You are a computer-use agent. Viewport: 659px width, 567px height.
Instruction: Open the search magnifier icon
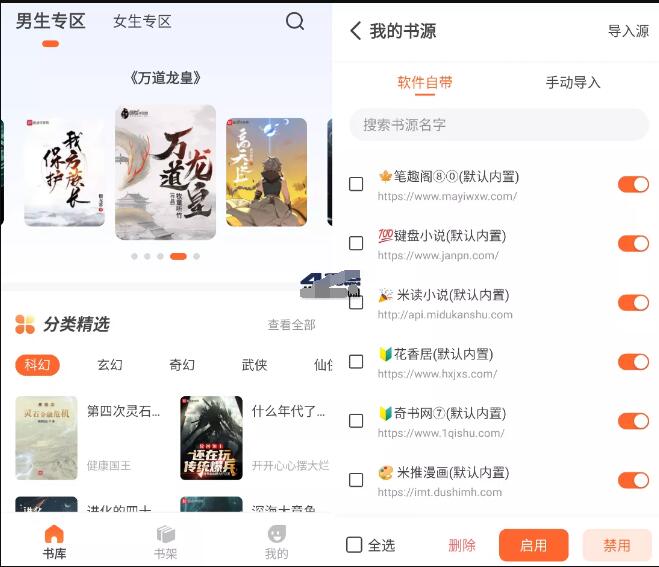[295, 21]
